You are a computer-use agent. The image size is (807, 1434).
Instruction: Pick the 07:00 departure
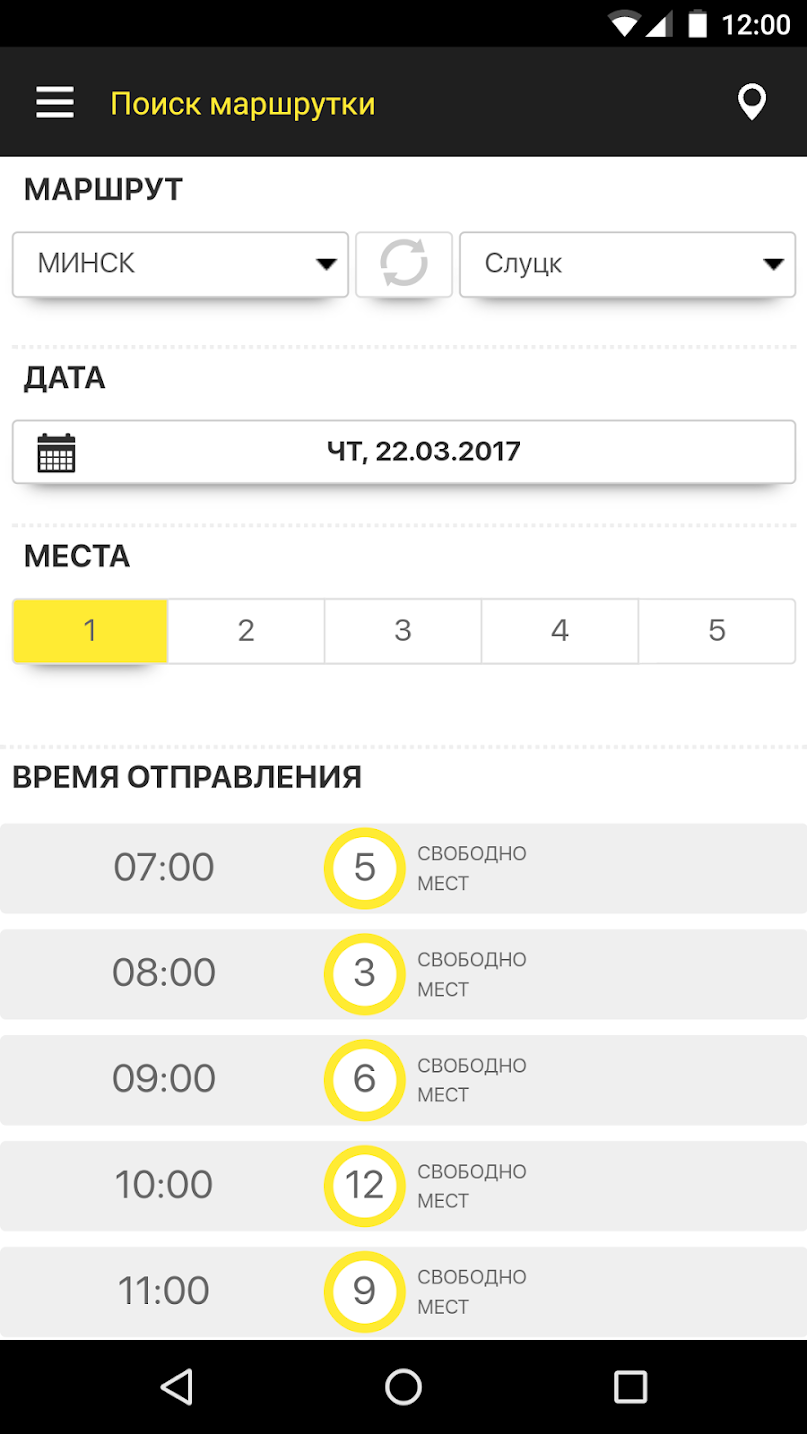point(403,868)
